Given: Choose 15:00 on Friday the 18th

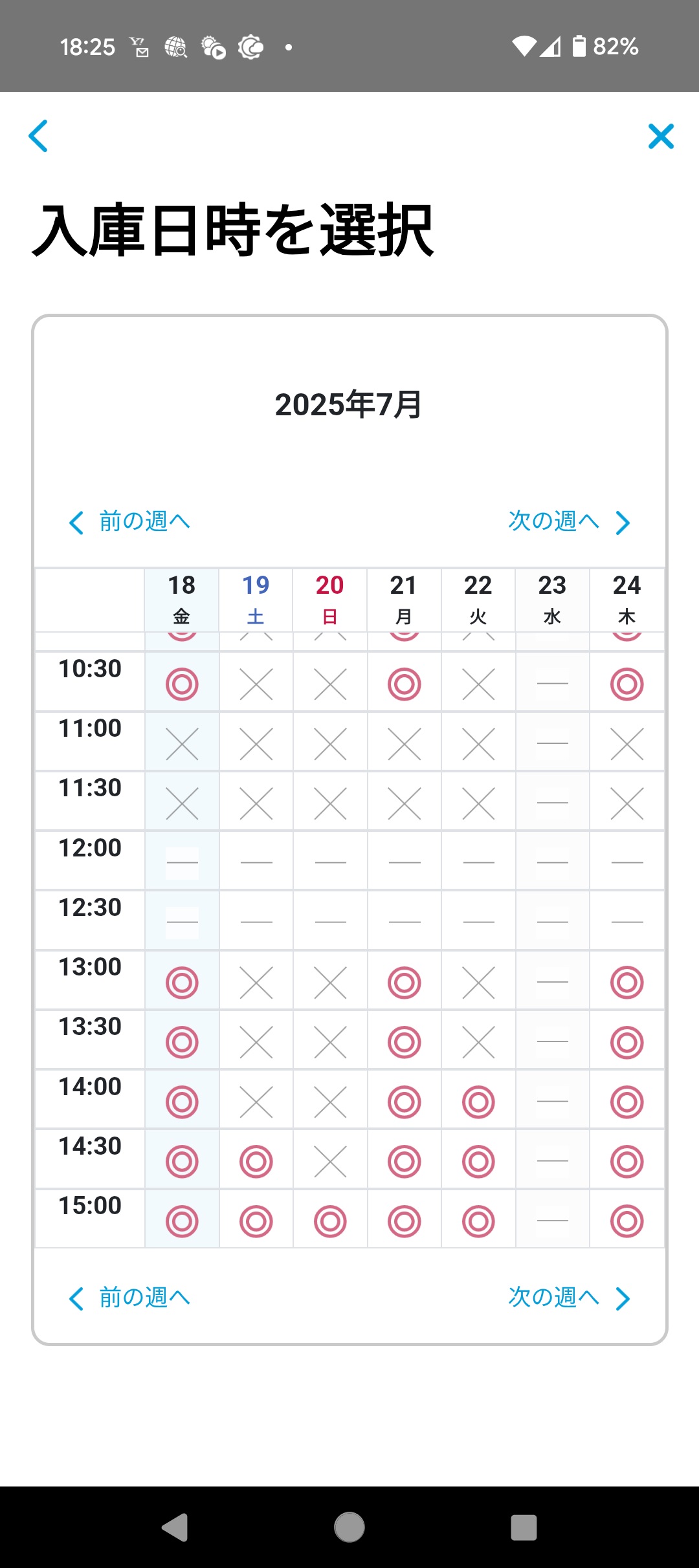Looking at the screenshot, I should pos(182,1221).
